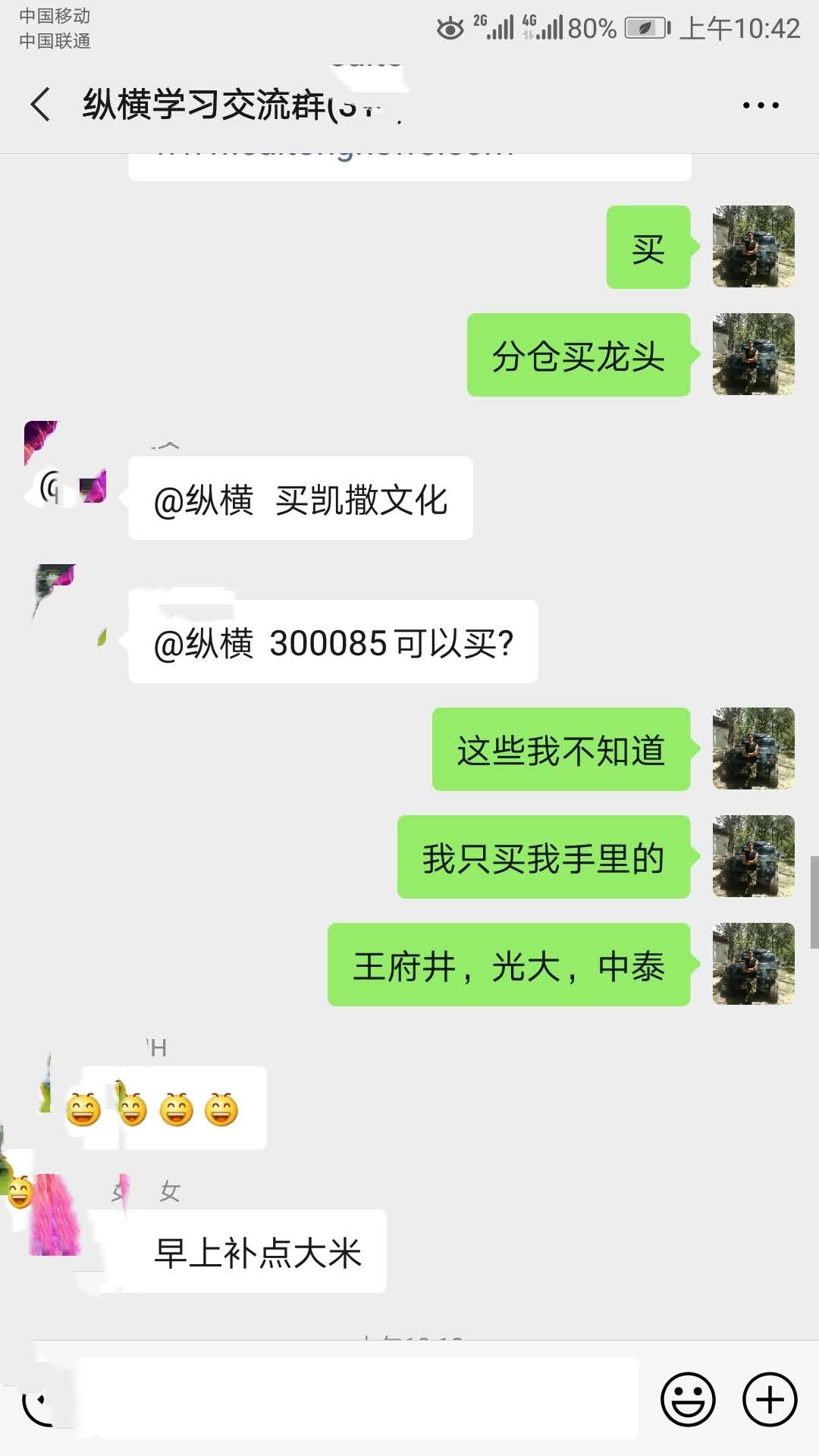The width and height of the screenshot is (819, 1456).
Task: Open avatar of 买凯撒文化 sender
Action: coord(65,463)
